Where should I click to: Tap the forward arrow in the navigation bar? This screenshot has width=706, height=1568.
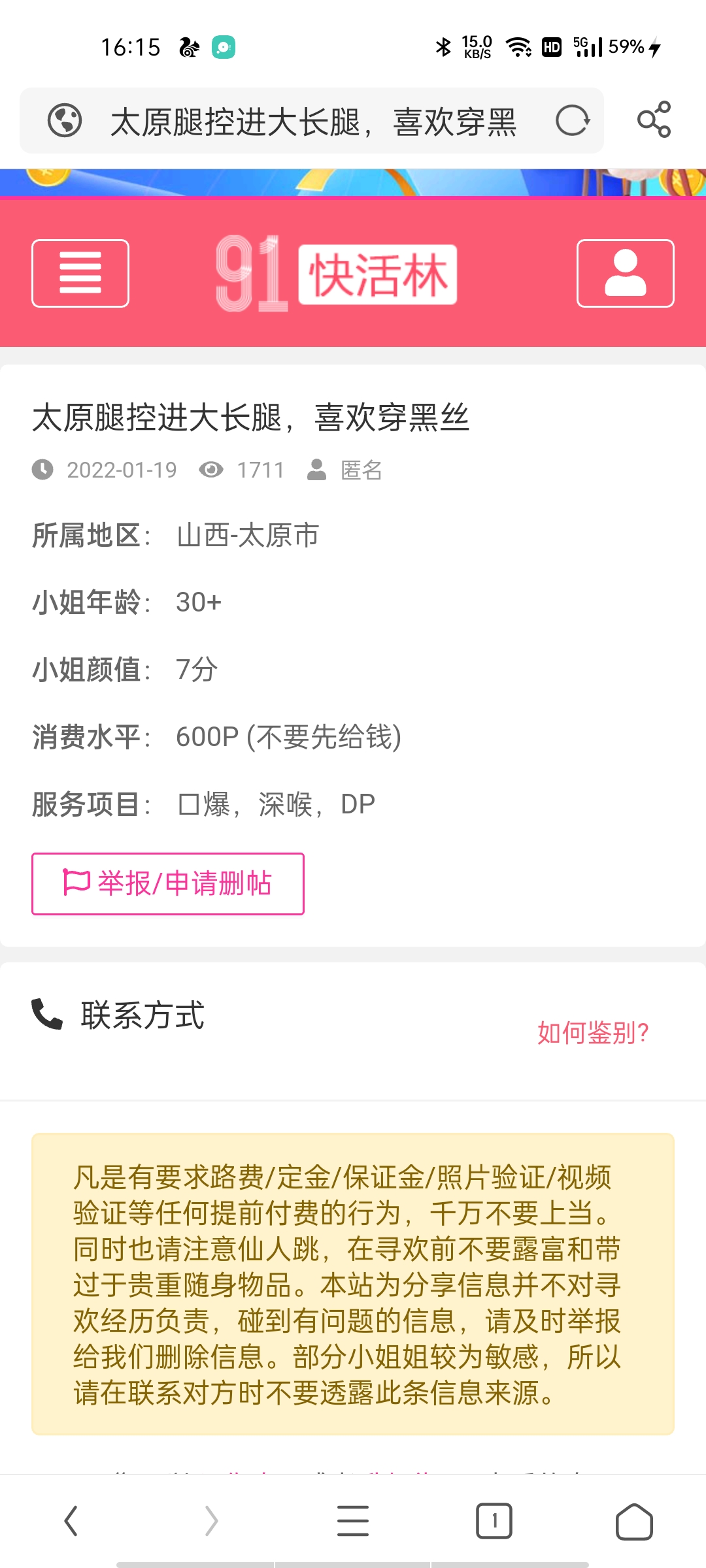point(211,1520)
